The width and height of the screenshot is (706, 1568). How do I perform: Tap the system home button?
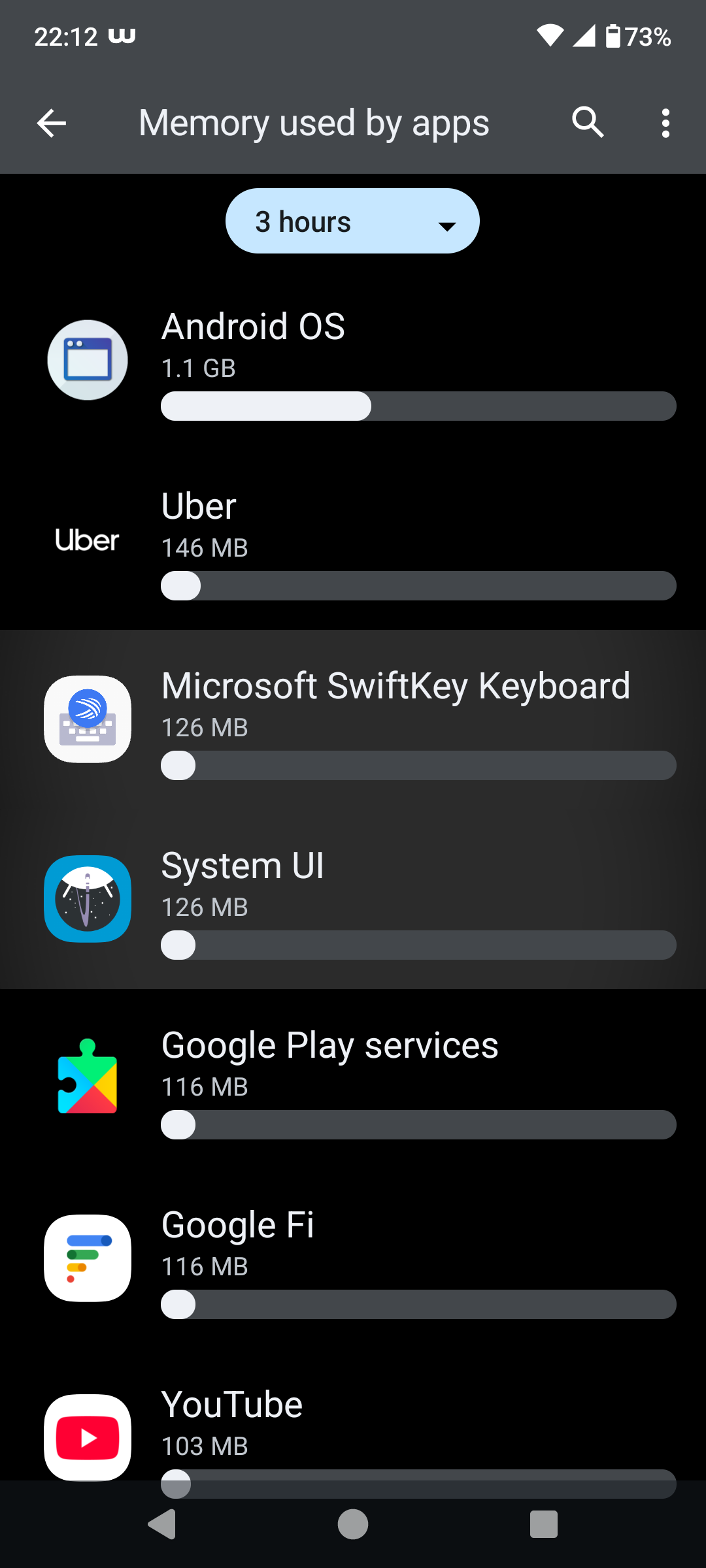coord(353,1524)
